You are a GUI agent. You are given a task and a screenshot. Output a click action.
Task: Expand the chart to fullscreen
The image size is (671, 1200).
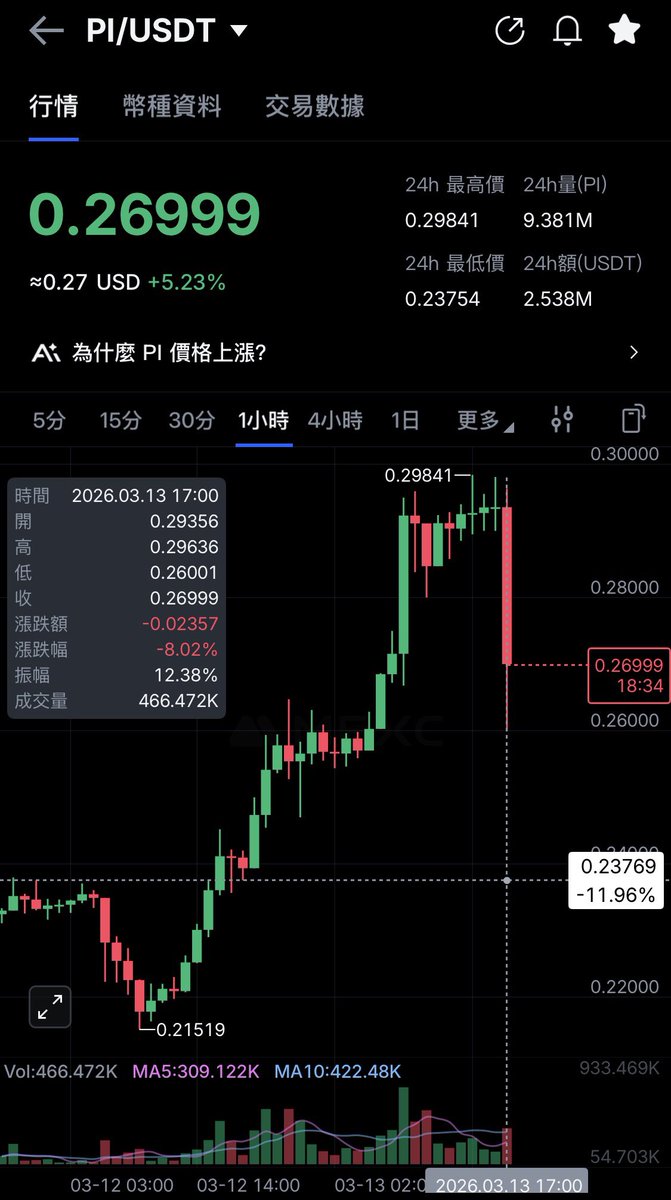point(49,1006)
